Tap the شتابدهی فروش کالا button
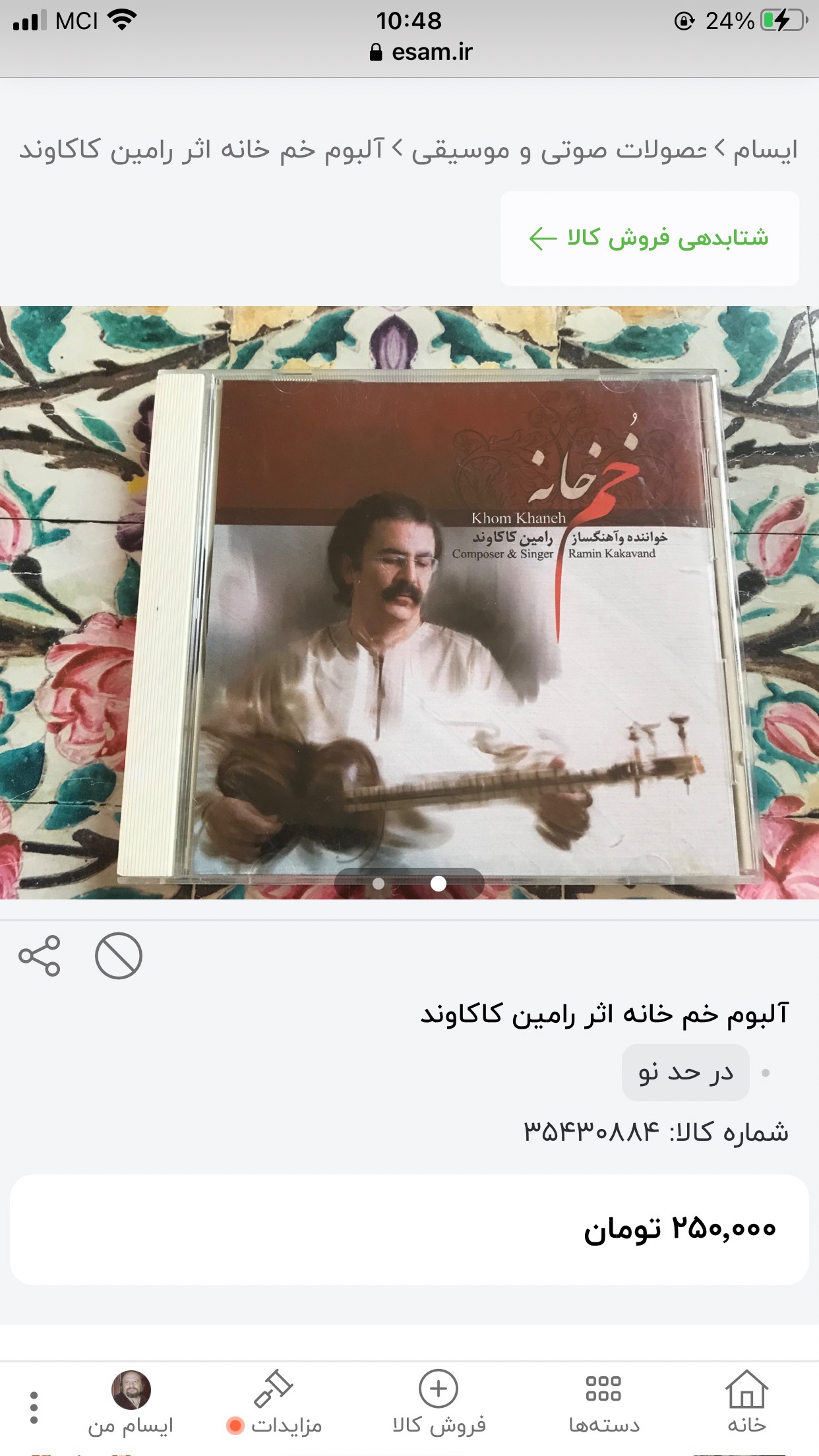The image size is (819, 1456). (x=650, y=238)
